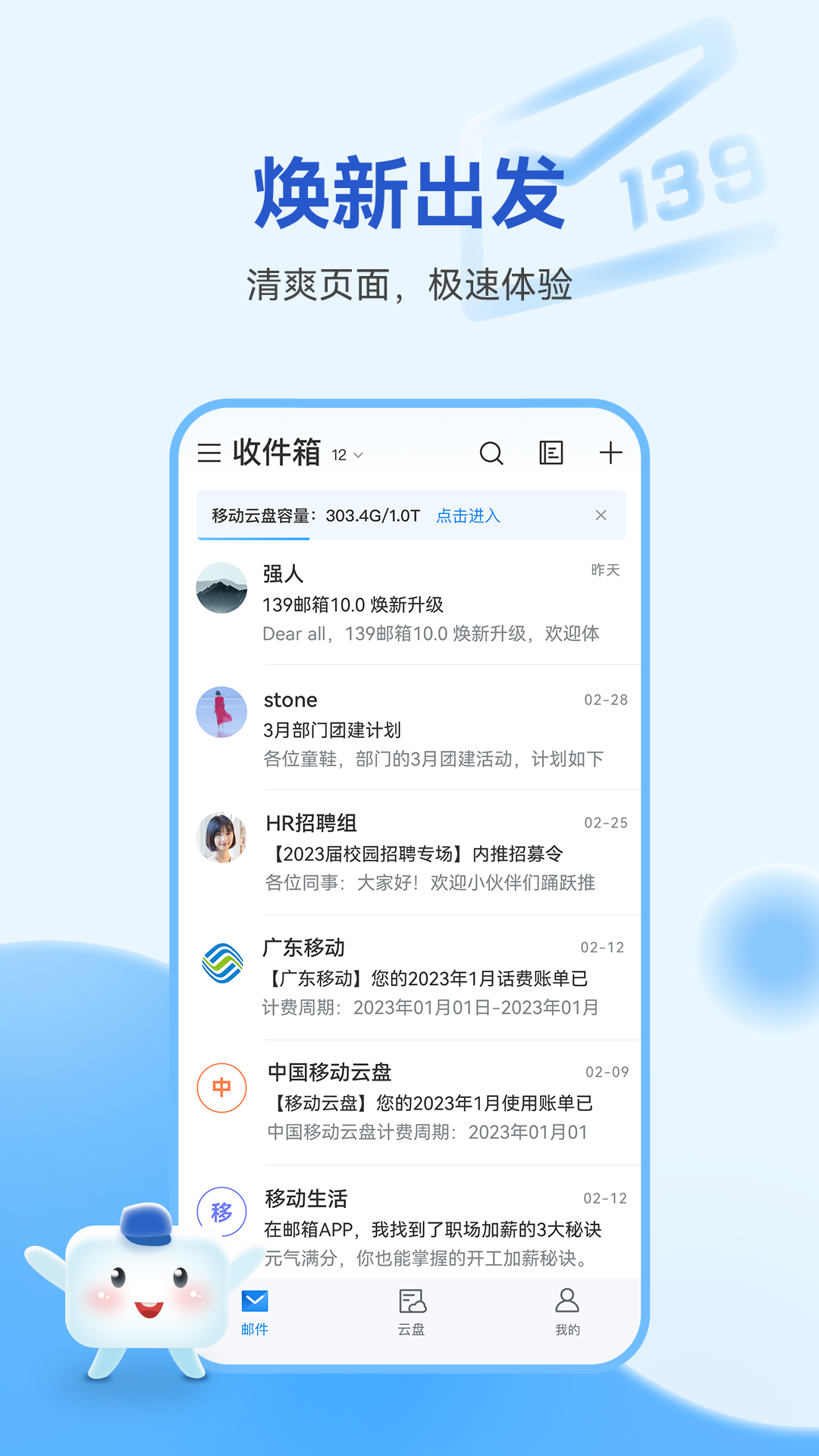
Task: Tap the search icon to find emails
Action: pyautogui.click(x=491, y=453)
